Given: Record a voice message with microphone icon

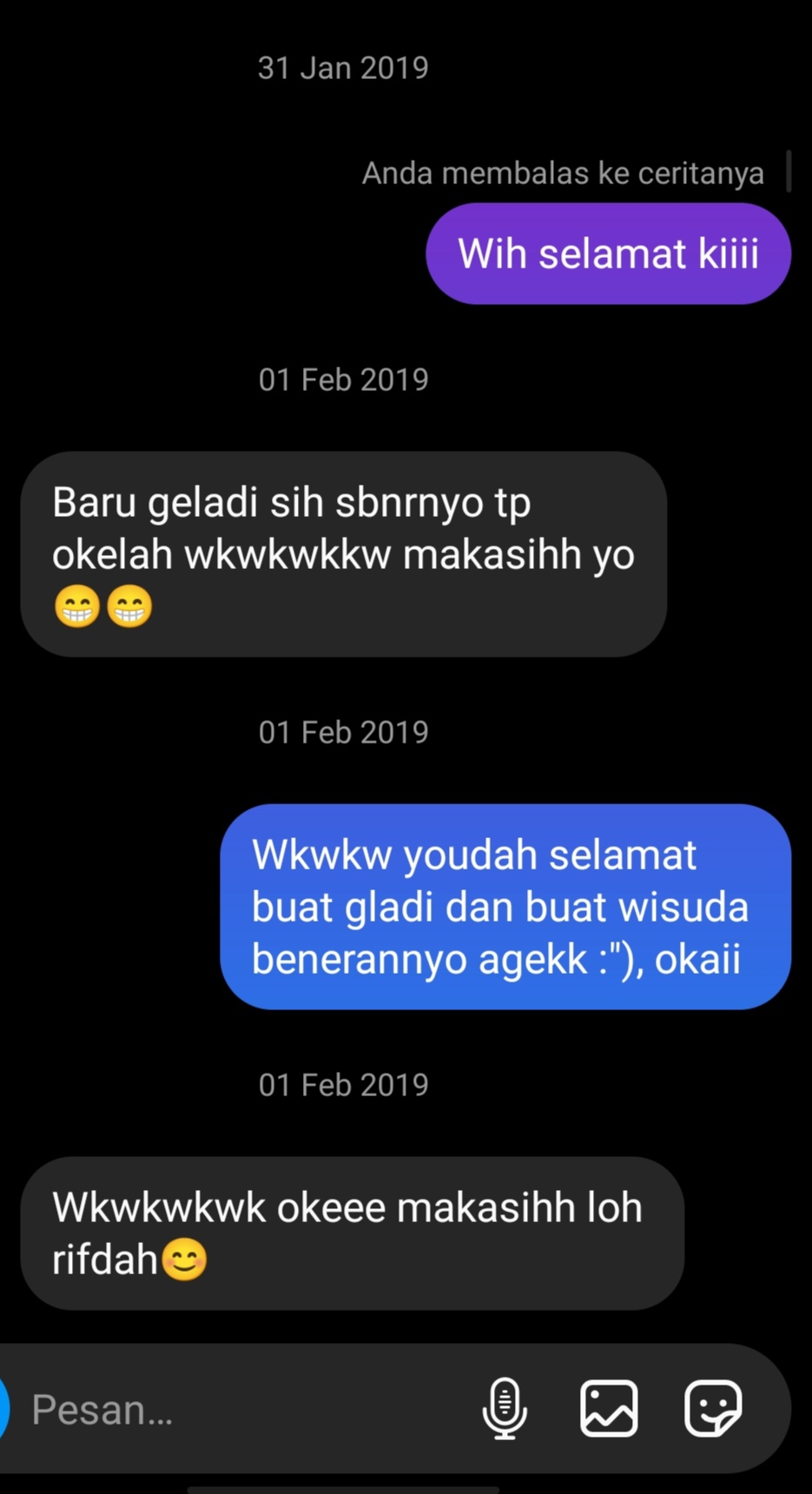Looking at the screenshot, I should pyautogui.click(x=505, y=1409).
